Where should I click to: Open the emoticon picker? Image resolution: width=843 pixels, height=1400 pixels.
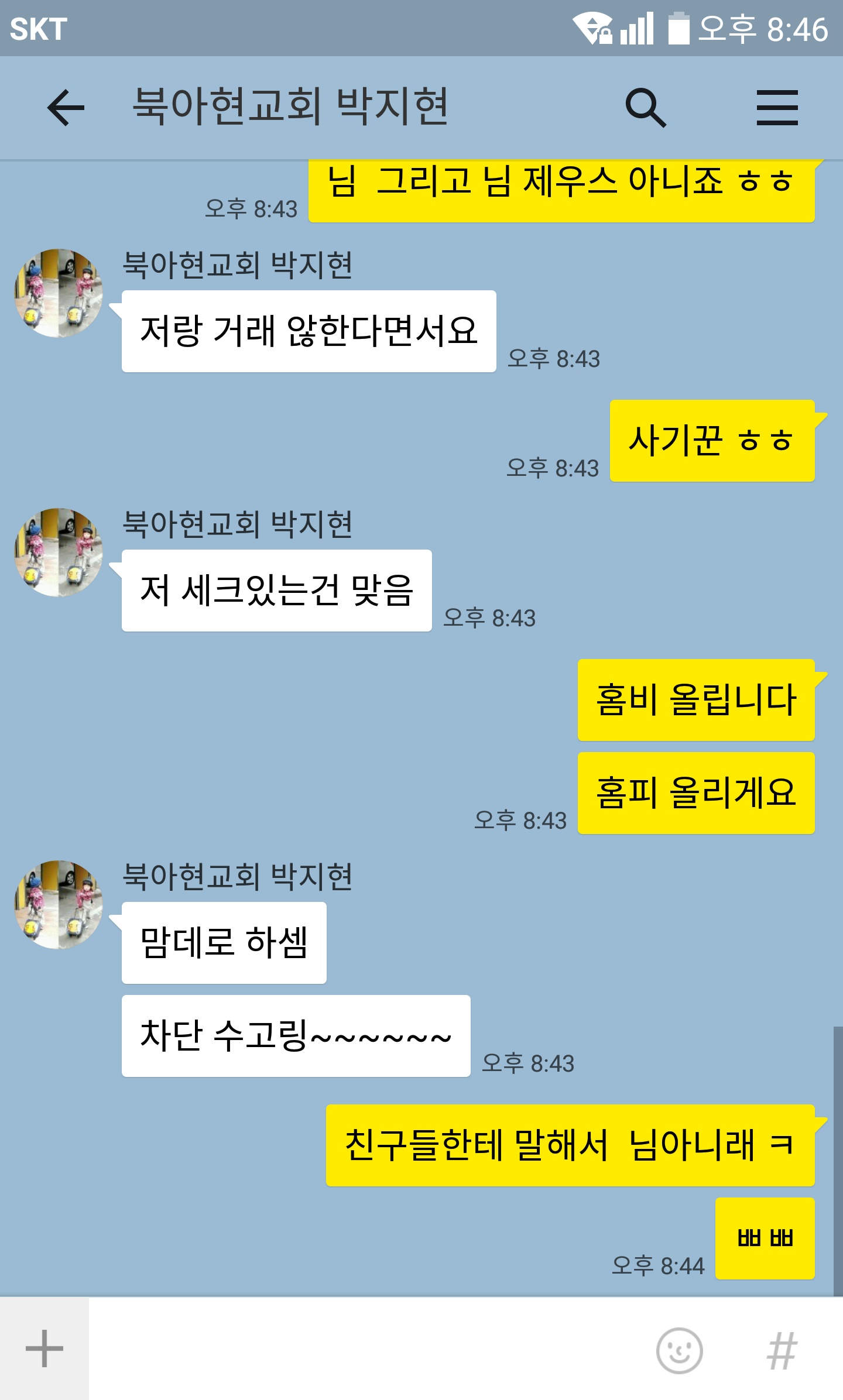point(679,1350)
